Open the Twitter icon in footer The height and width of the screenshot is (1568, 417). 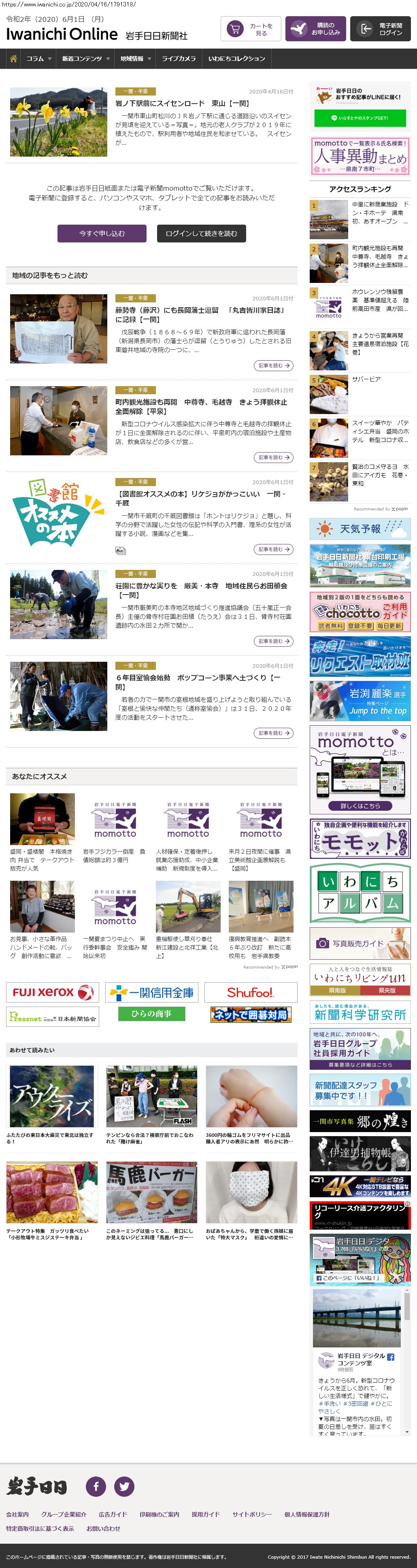[124, 1486]
